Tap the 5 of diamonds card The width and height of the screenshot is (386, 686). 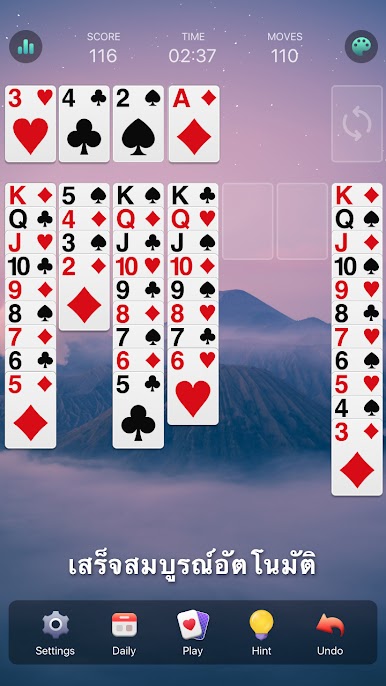tap(30, 410)
